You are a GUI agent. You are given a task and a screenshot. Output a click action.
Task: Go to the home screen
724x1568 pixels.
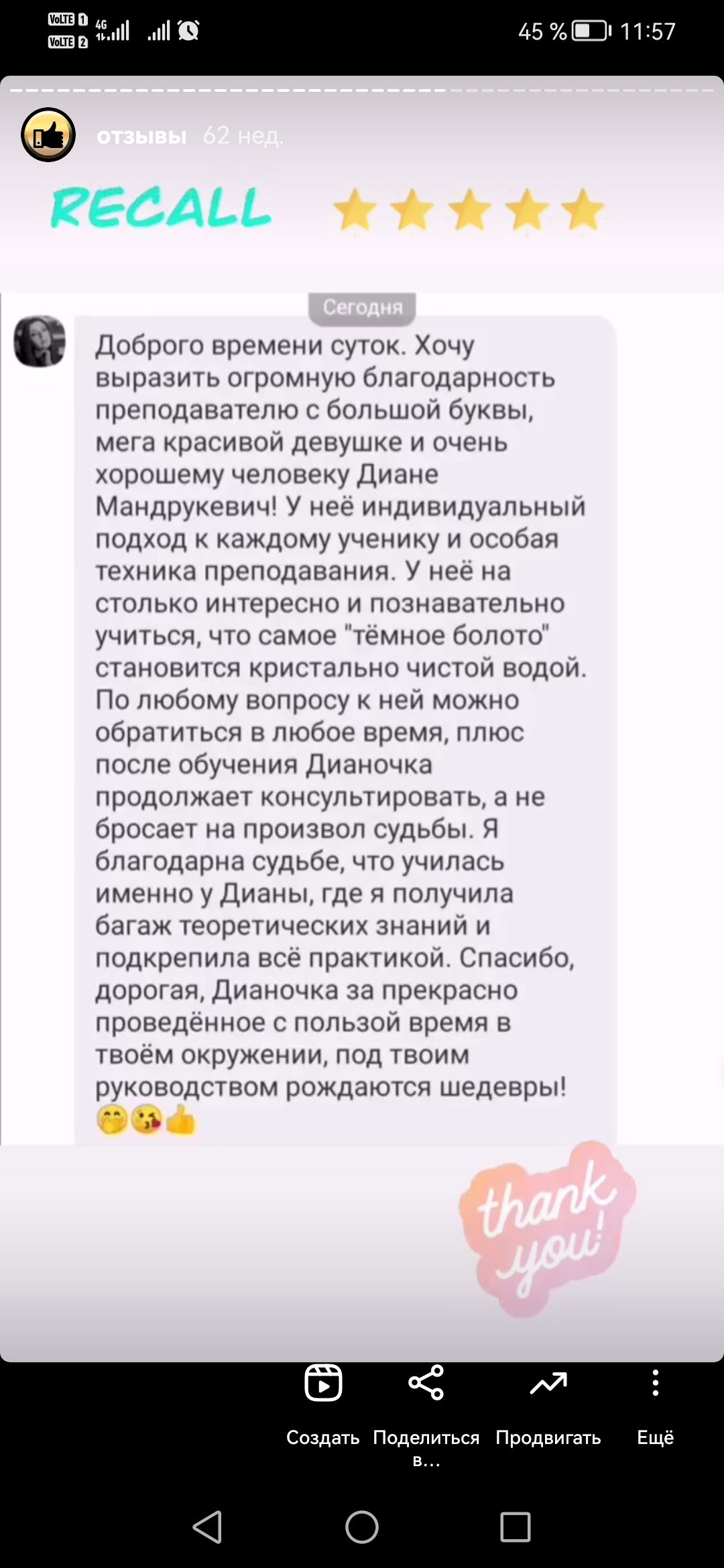click(x=362, y=1527)
